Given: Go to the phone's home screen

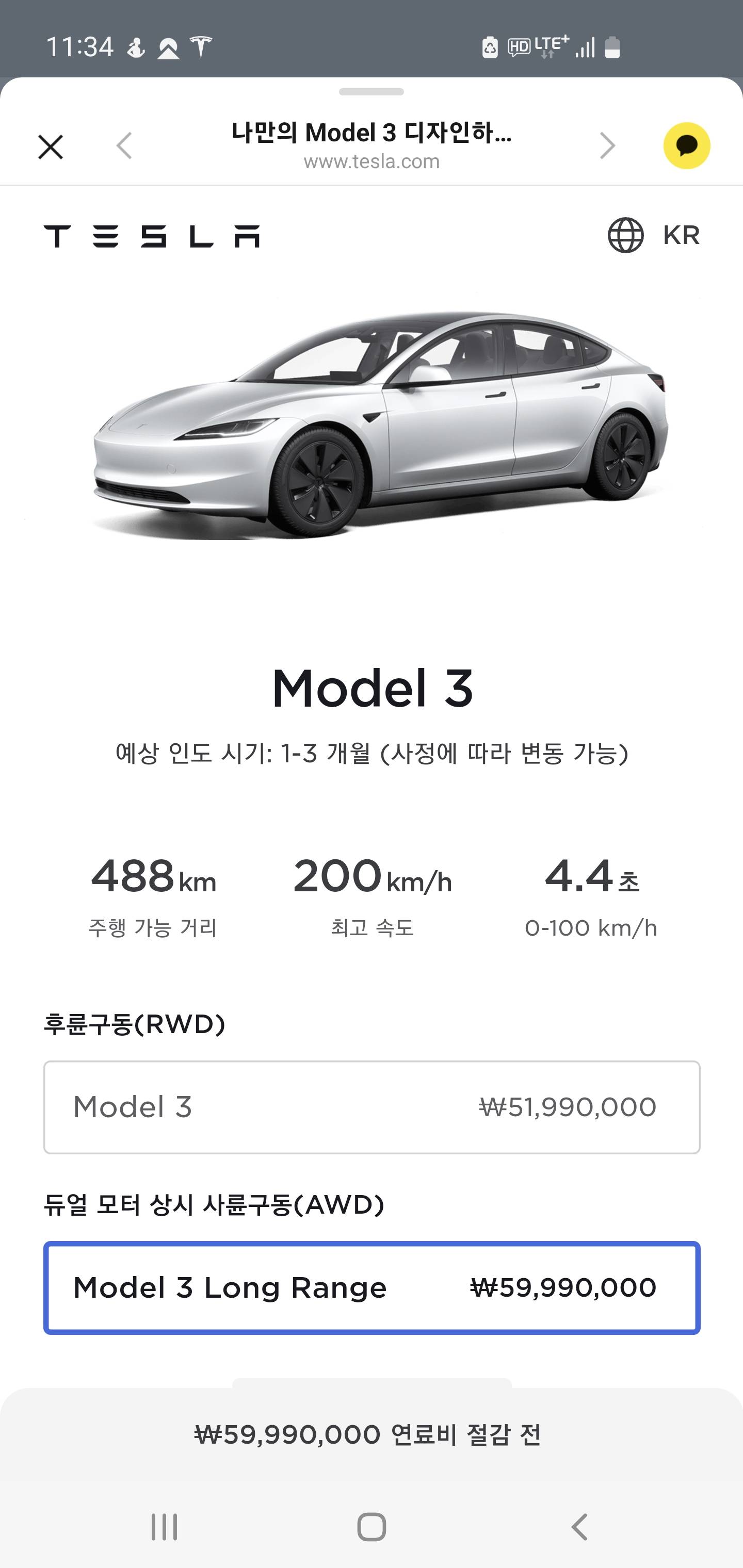Looking at the screenshot, I should click(x=372, y=1527).
